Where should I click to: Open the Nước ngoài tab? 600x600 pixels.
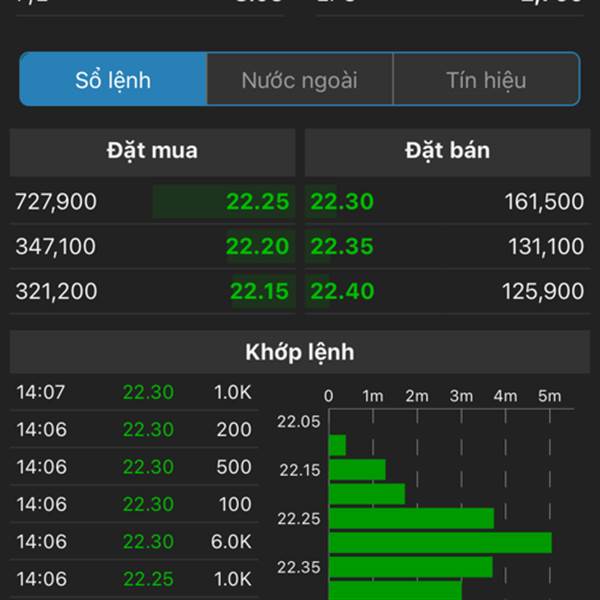299,80
